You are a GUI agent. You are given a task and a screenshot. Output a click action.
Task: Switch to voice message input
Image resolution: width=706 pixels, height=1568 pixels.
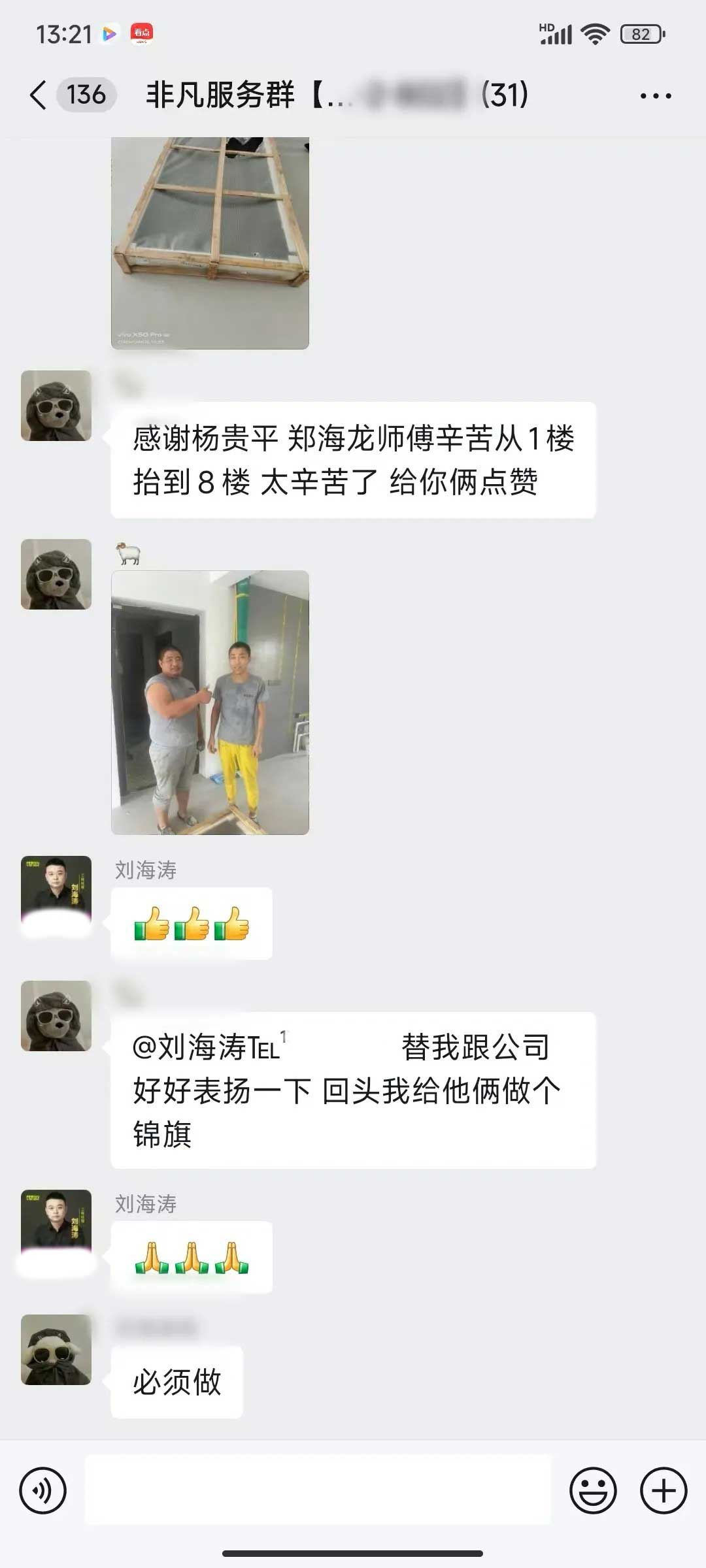coord(43,1491)
